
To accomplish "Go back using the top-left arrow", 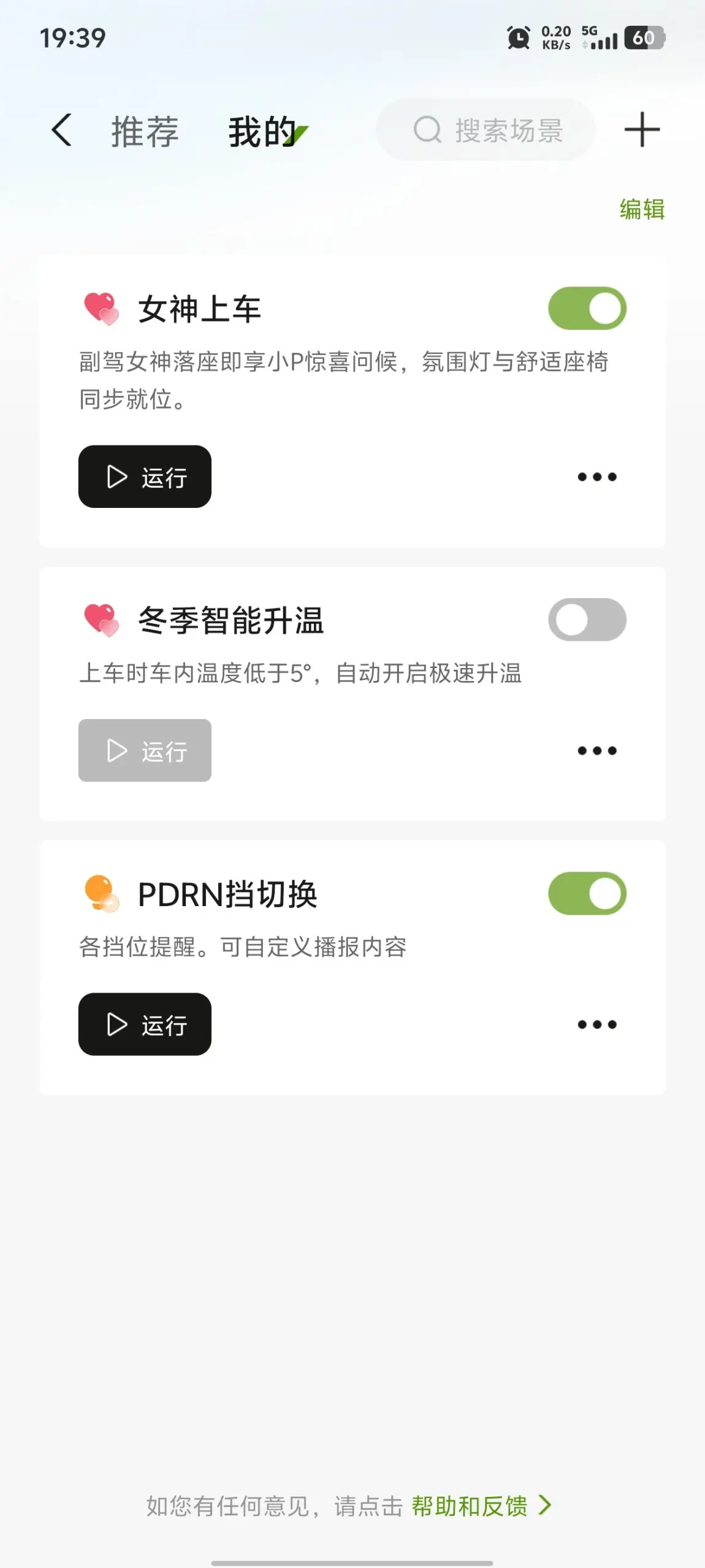I will pos(61,130).
